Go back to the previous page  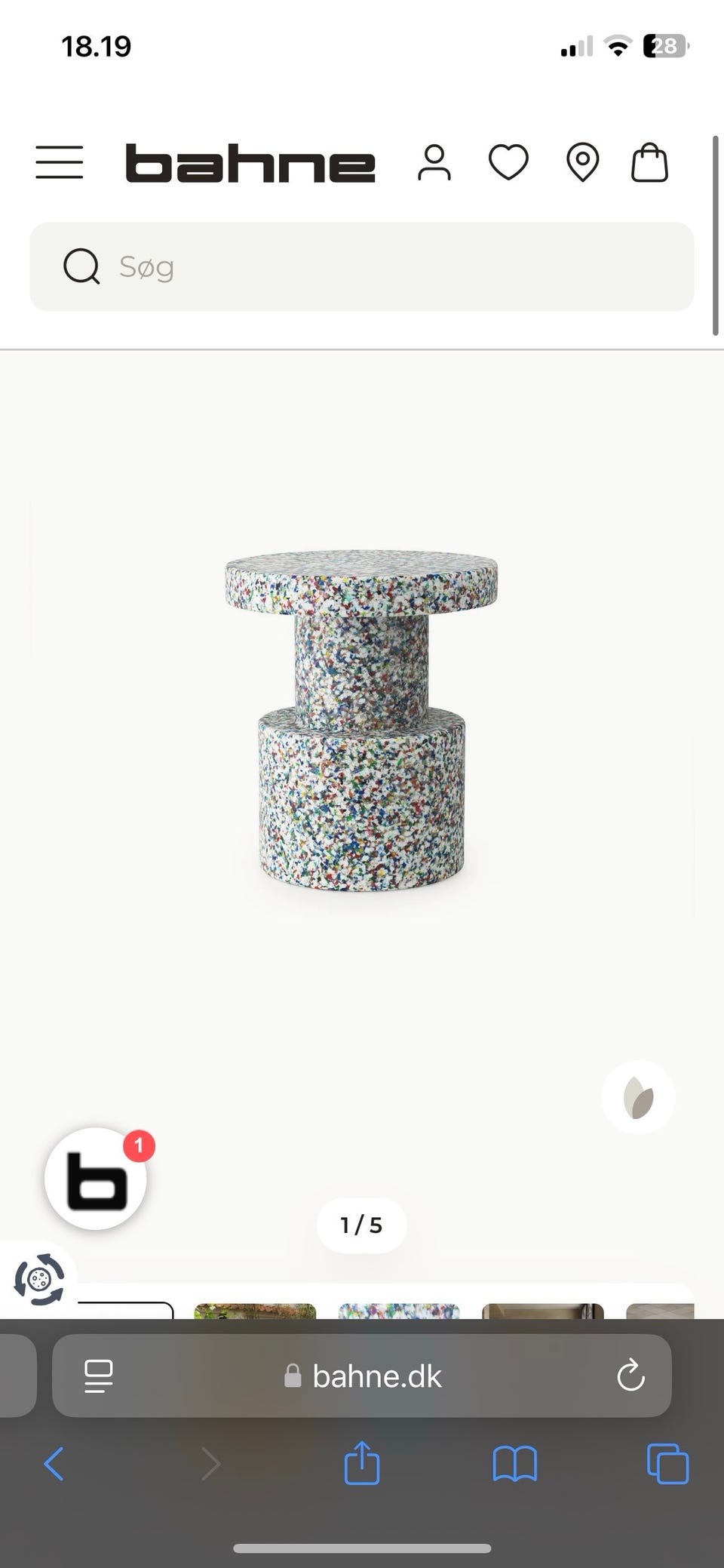tap(54, 1465)
